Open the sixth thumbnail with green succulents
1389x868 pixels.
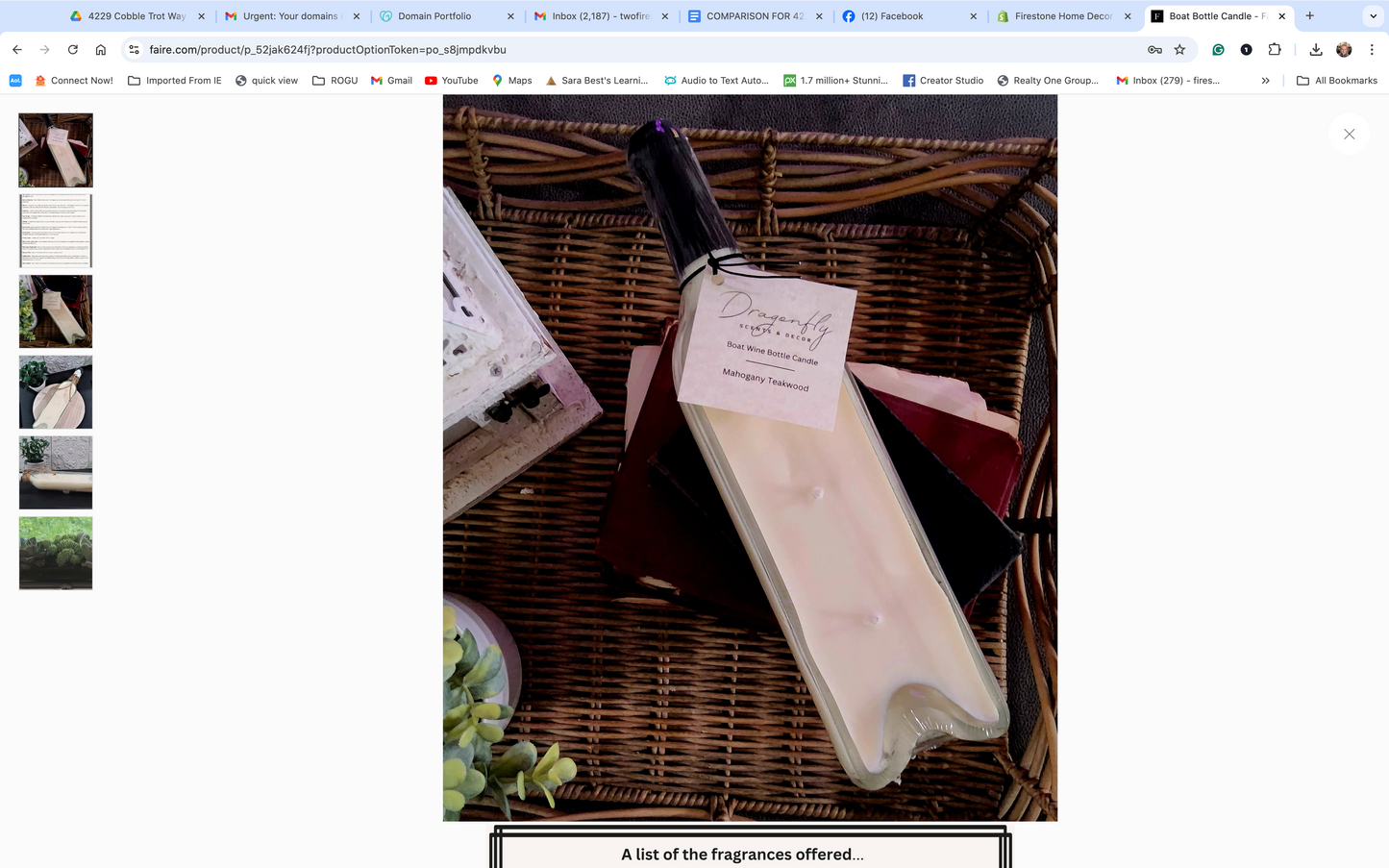coord(56,554)
